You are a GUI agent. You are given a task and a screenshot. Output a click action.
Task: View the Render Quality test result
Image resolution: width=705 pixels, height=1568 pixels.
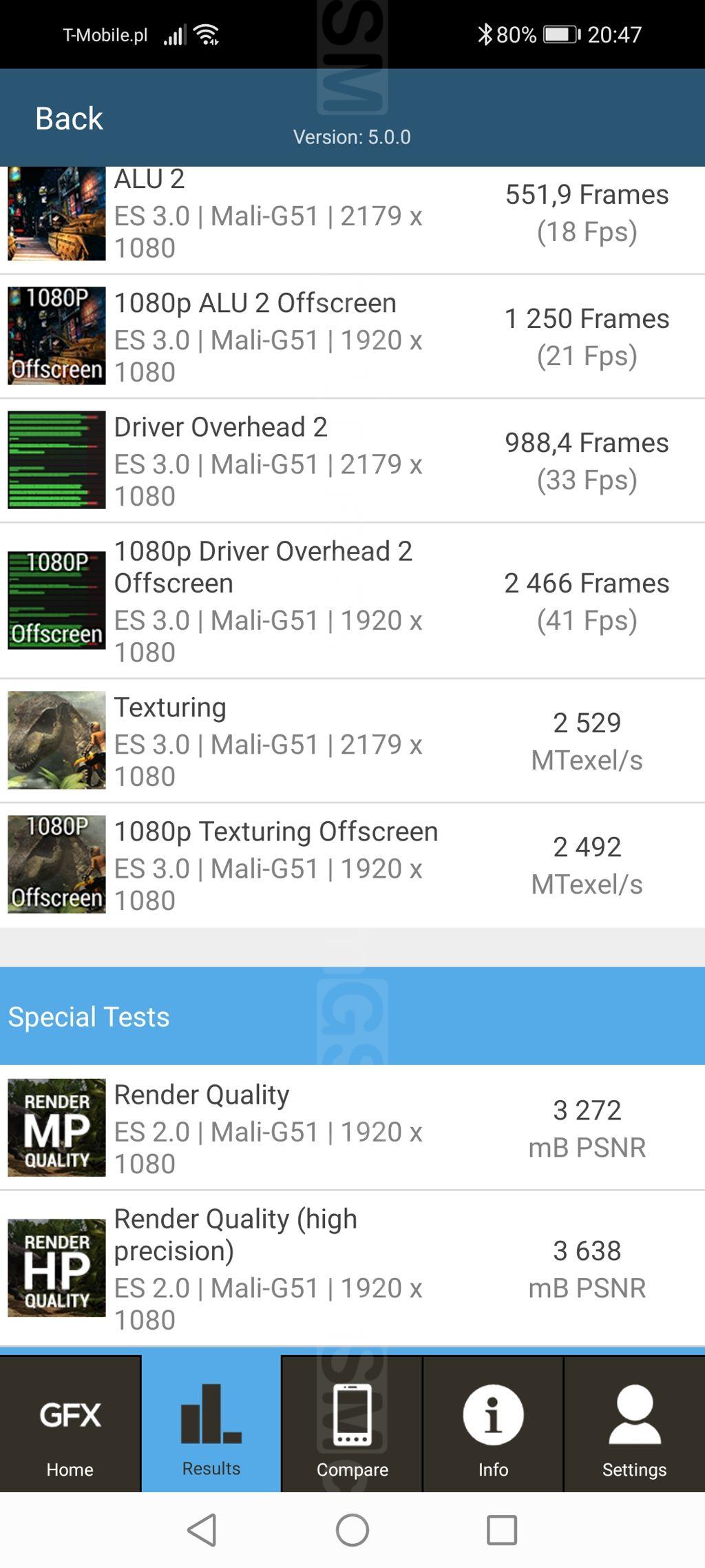(x=352, y=1128)
